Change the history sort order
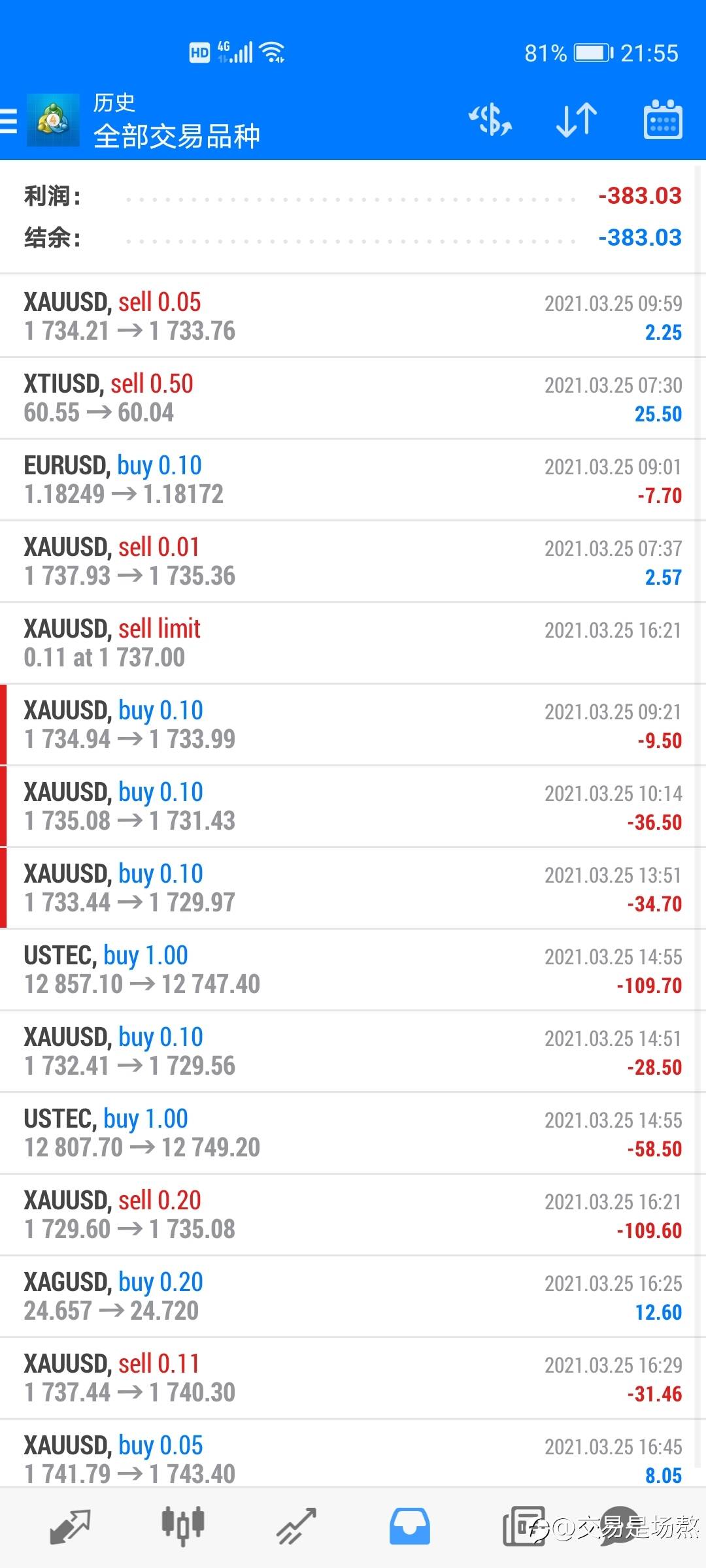 (x=576, y=120)
